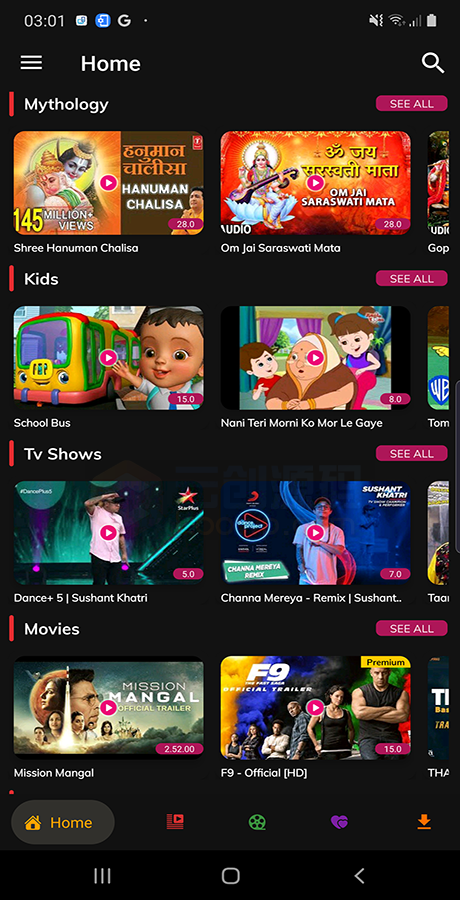See all Movies
The height and width of the screenshot is (900, 460).
(411, 629)
